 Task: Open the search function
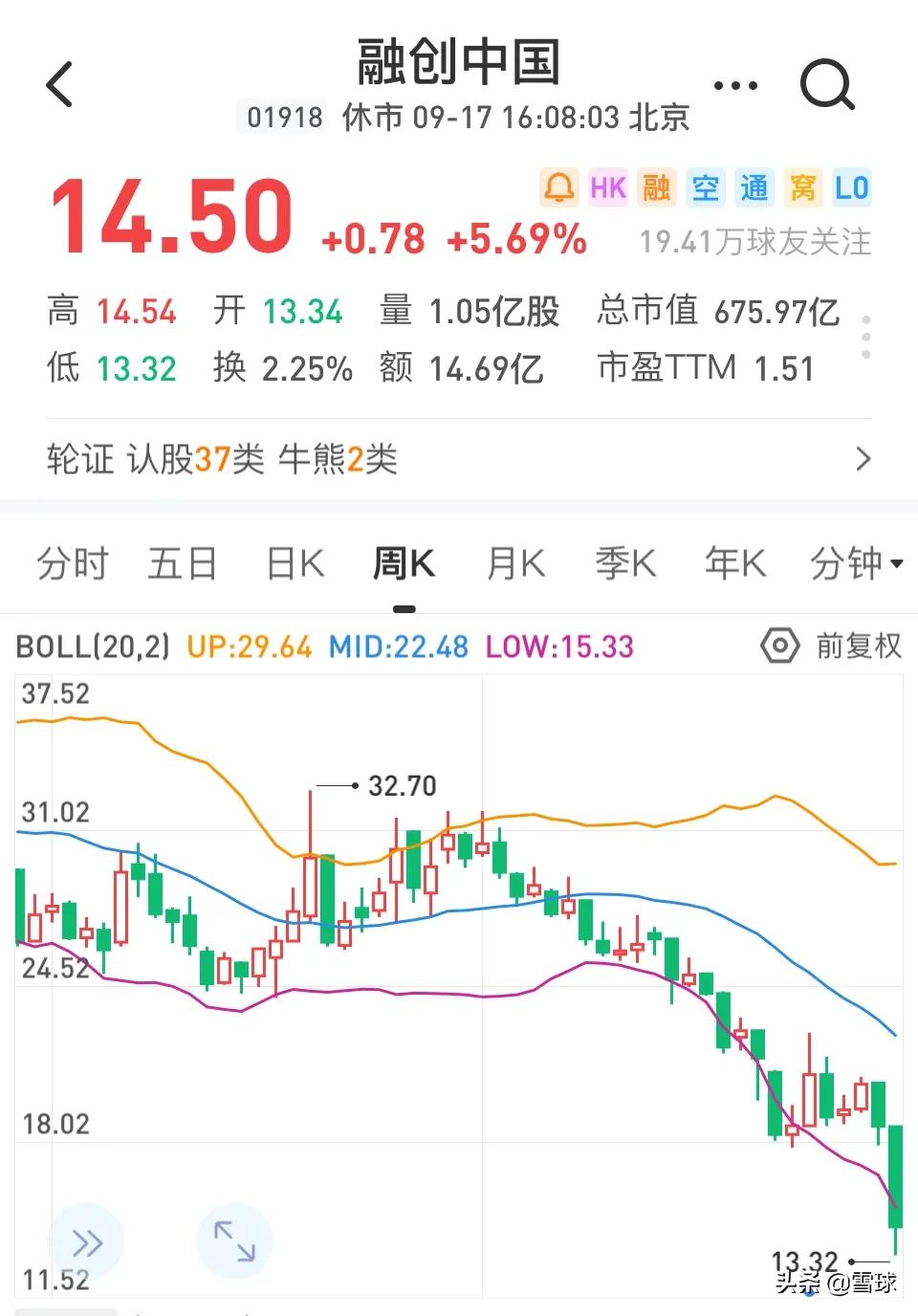pyautogui.click(x=826, y=86)
